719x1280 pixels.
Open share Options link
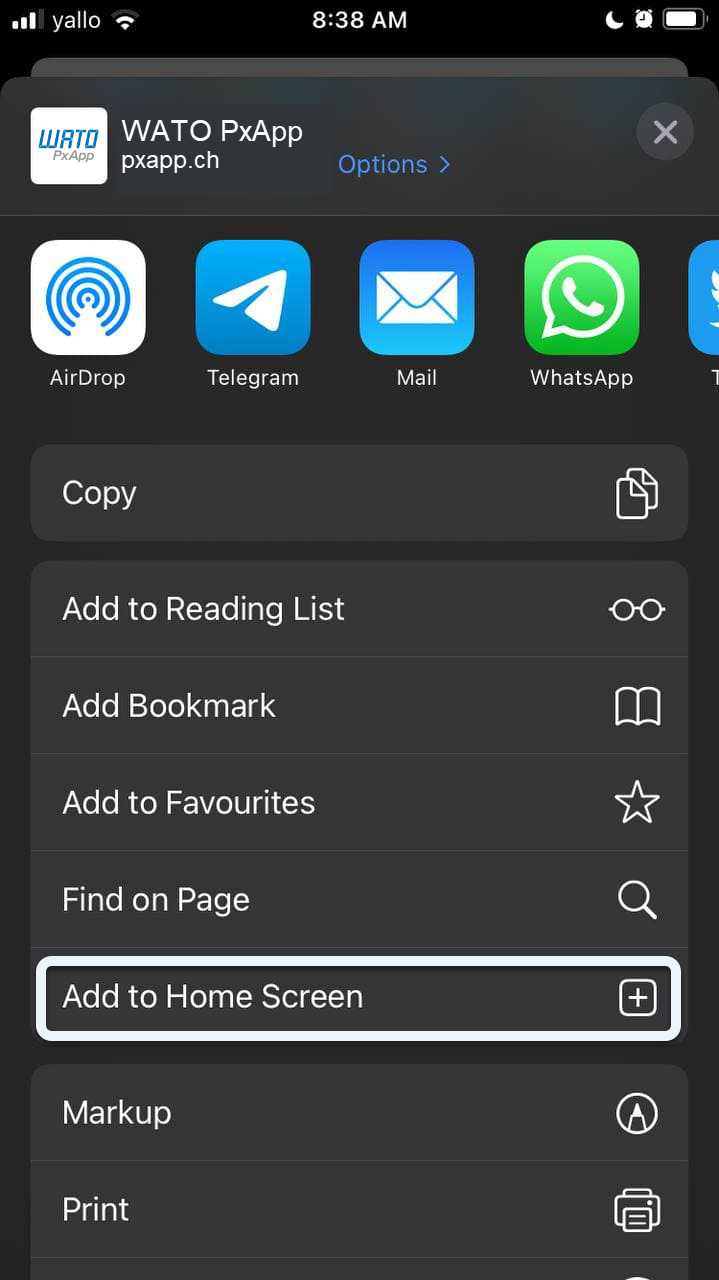coord(393,165)
